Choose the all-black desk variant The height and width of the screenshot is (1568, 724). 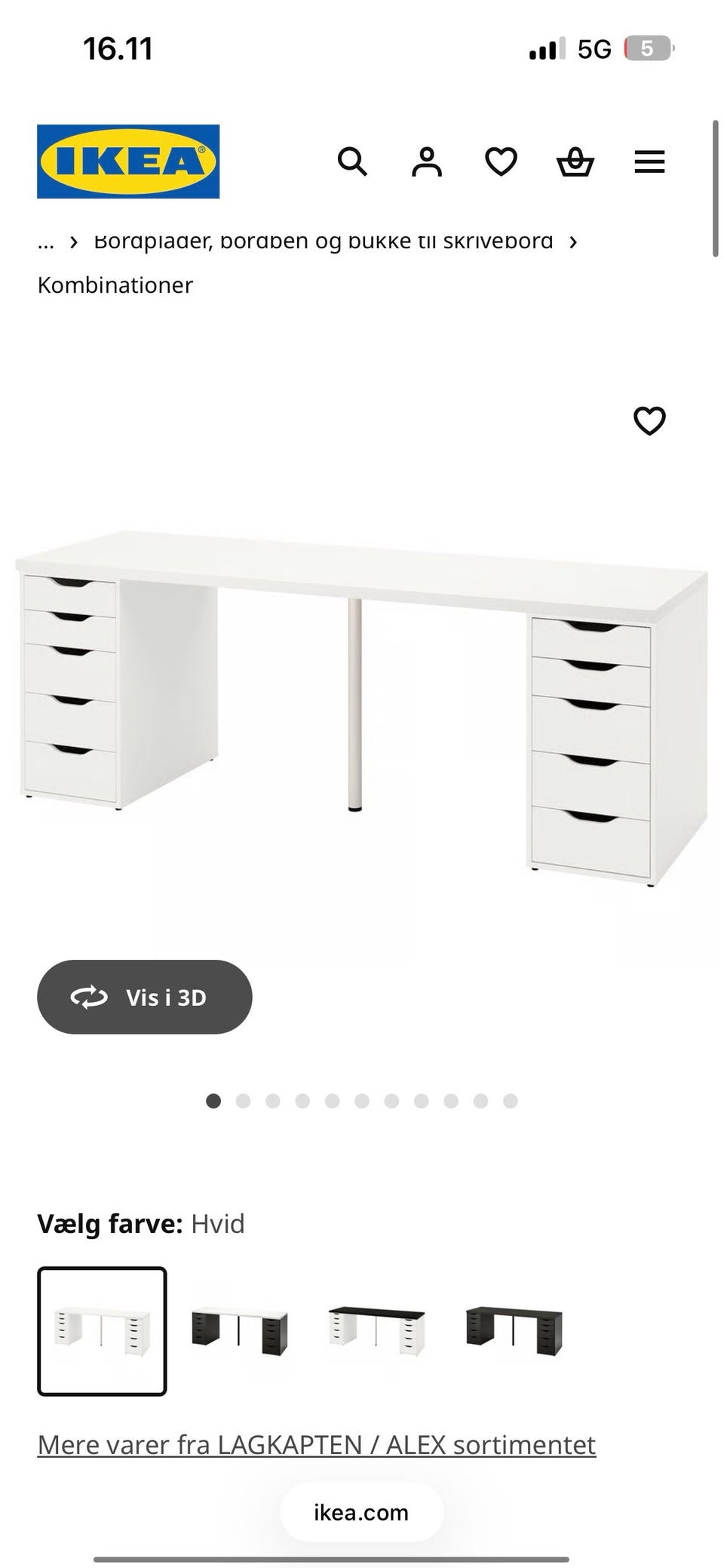(x=514, y=1332)
